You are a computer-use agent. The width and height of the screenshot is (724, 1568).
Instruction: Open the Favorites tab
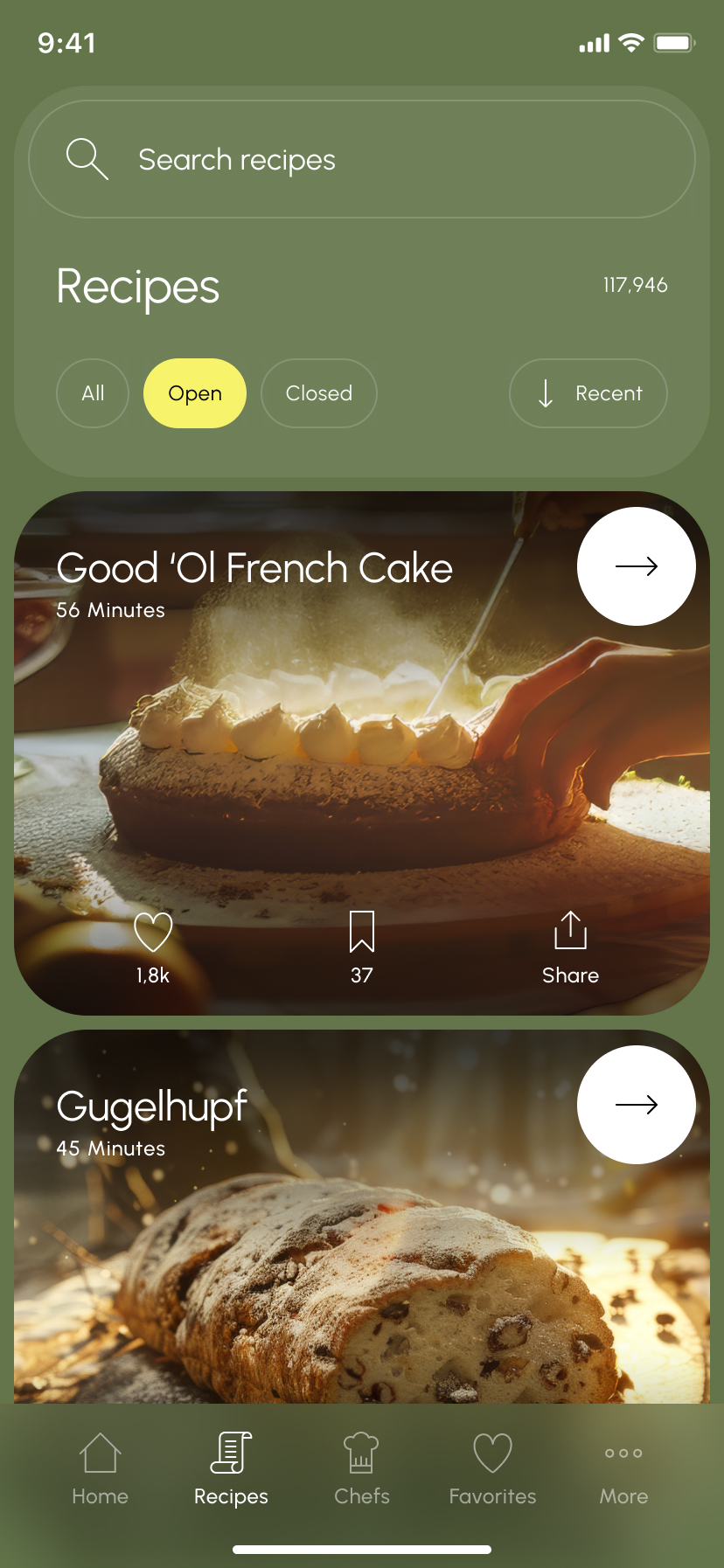coord(492,1470)
